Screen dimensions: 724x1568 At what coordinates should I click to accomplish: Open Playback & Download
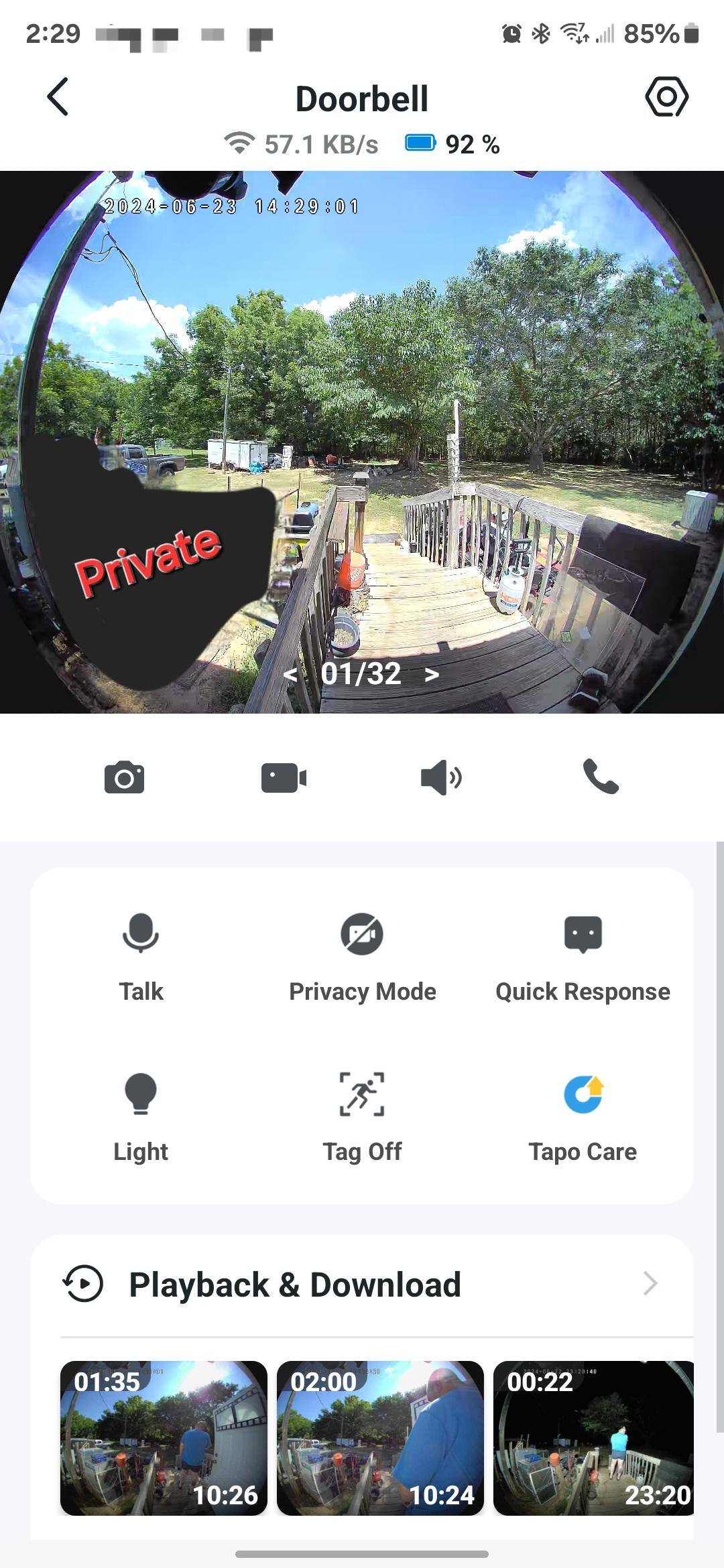pyautogui.click(x=362, y=1284)
